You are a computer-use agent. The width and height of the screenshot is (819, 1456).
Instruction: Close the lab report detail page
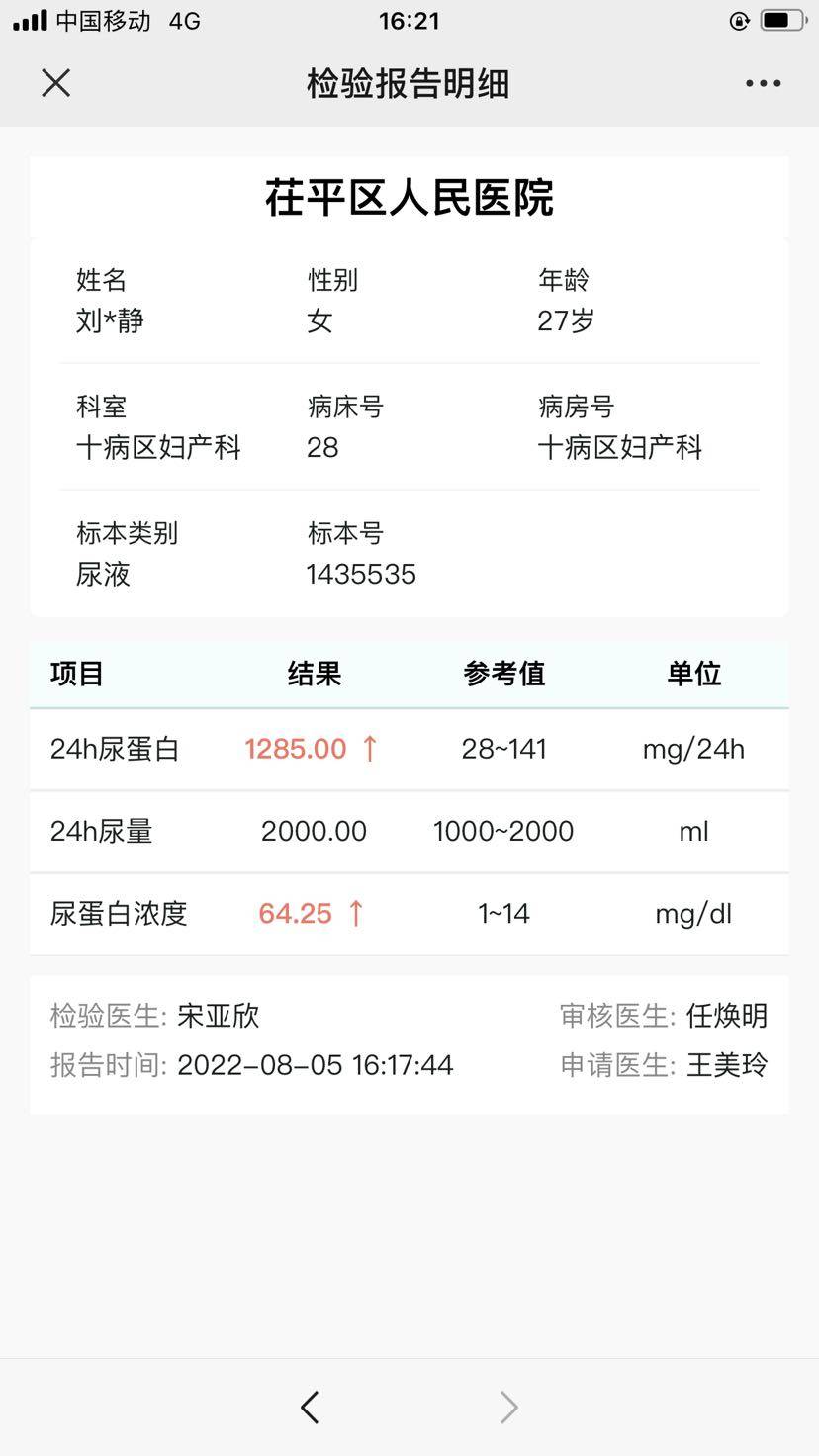pyautogui.click(x=56, y=83)
